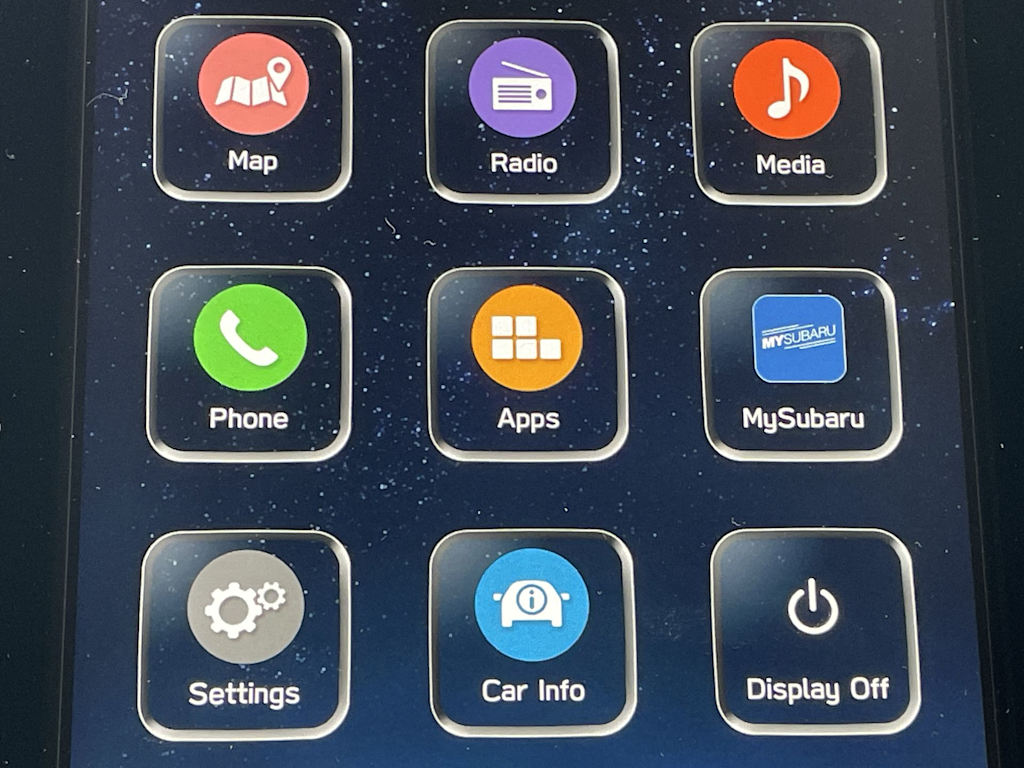Launch MySubaru

click(x=800, y=364)
